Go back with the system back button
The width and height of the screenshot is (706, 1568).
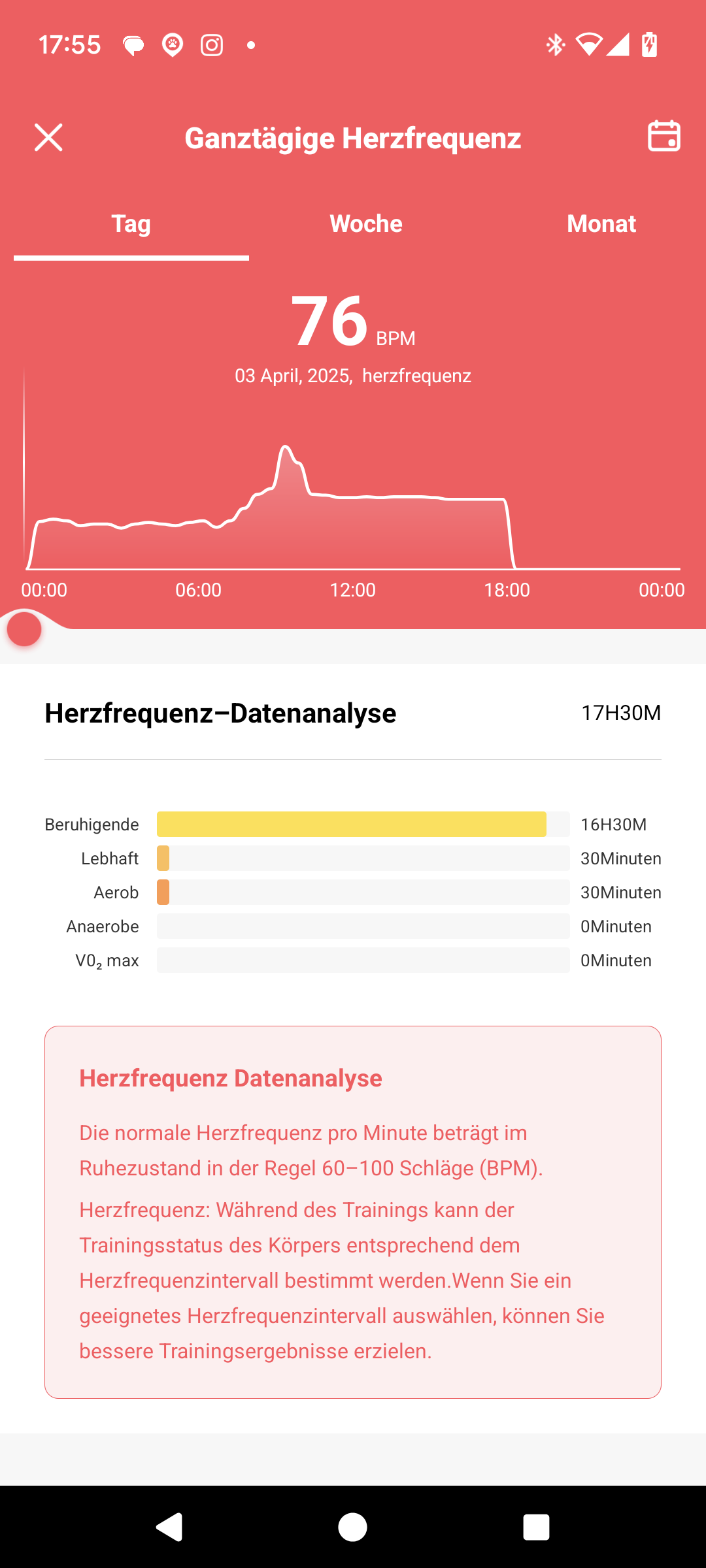point(169,1527)
